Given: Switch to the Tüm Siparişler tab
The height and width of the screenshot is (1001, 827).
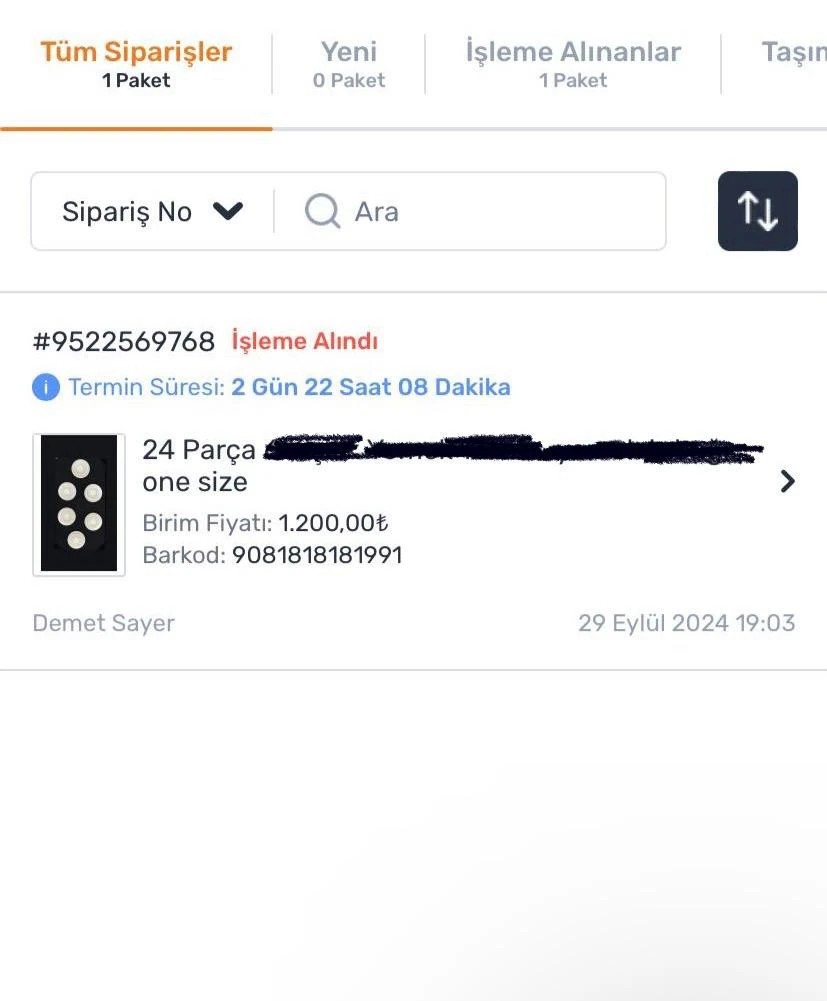Looking at the screenshot, I should pyautogui.click(x=136, y=63).
